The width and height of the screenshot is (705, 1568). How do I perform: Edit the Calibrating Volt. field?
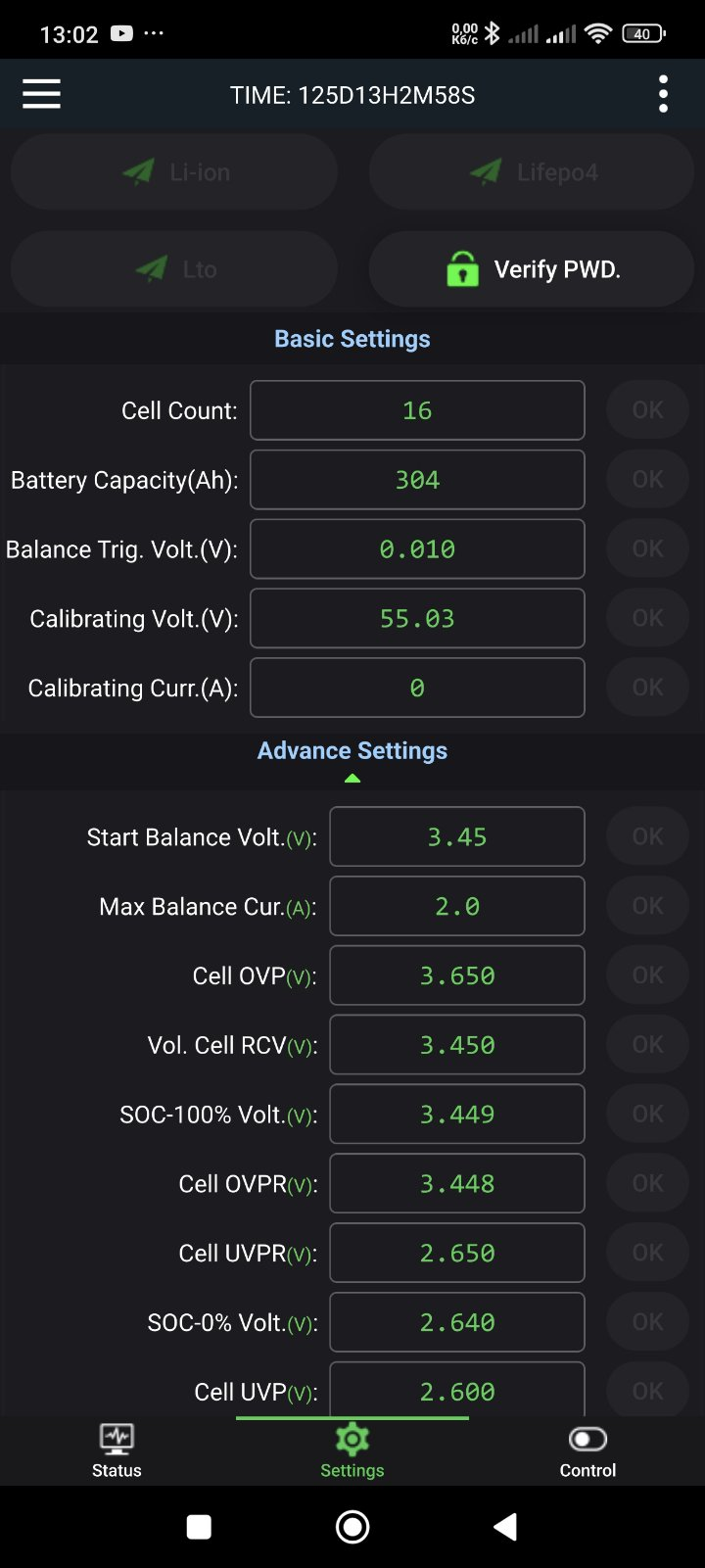(417, 619)
